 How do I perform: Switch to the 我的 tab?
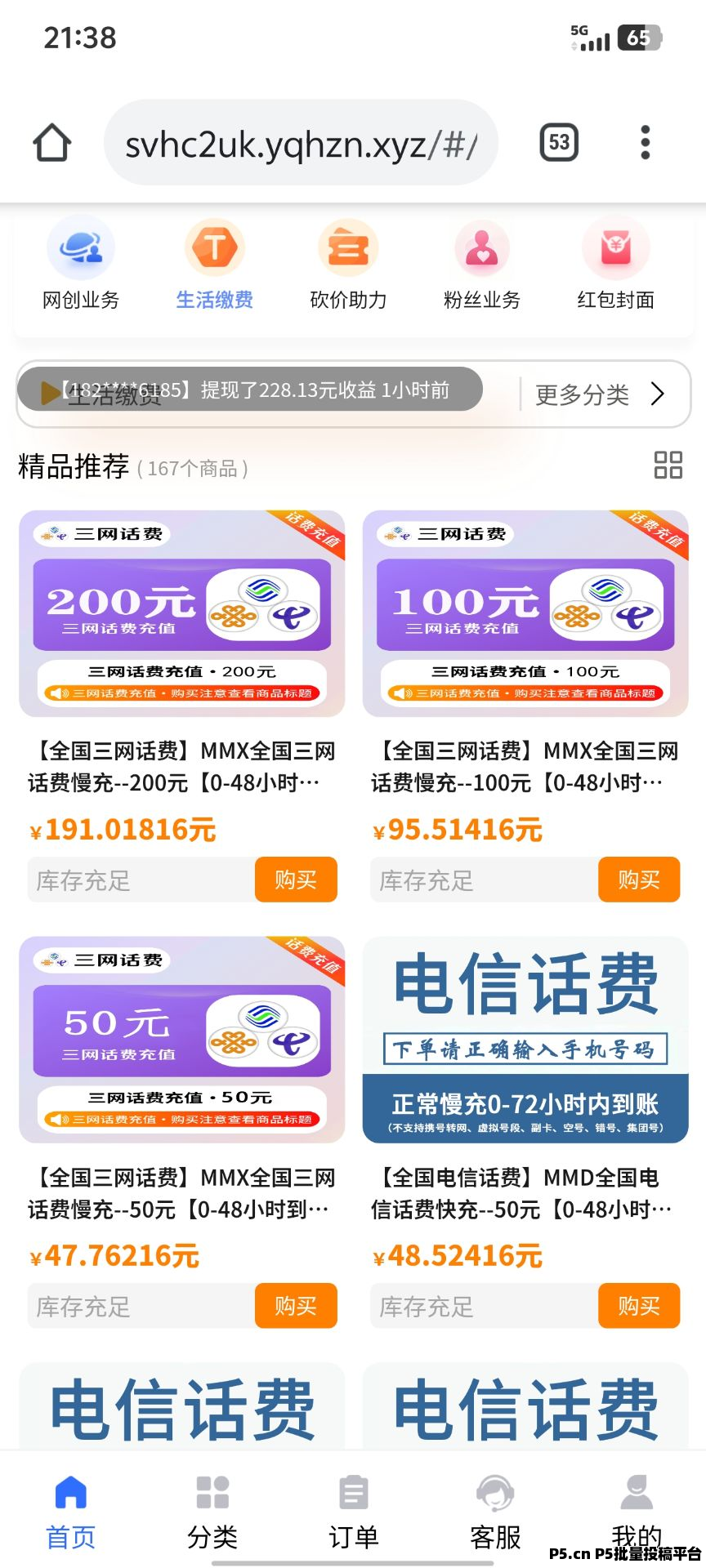click(x=637, y=1511)
